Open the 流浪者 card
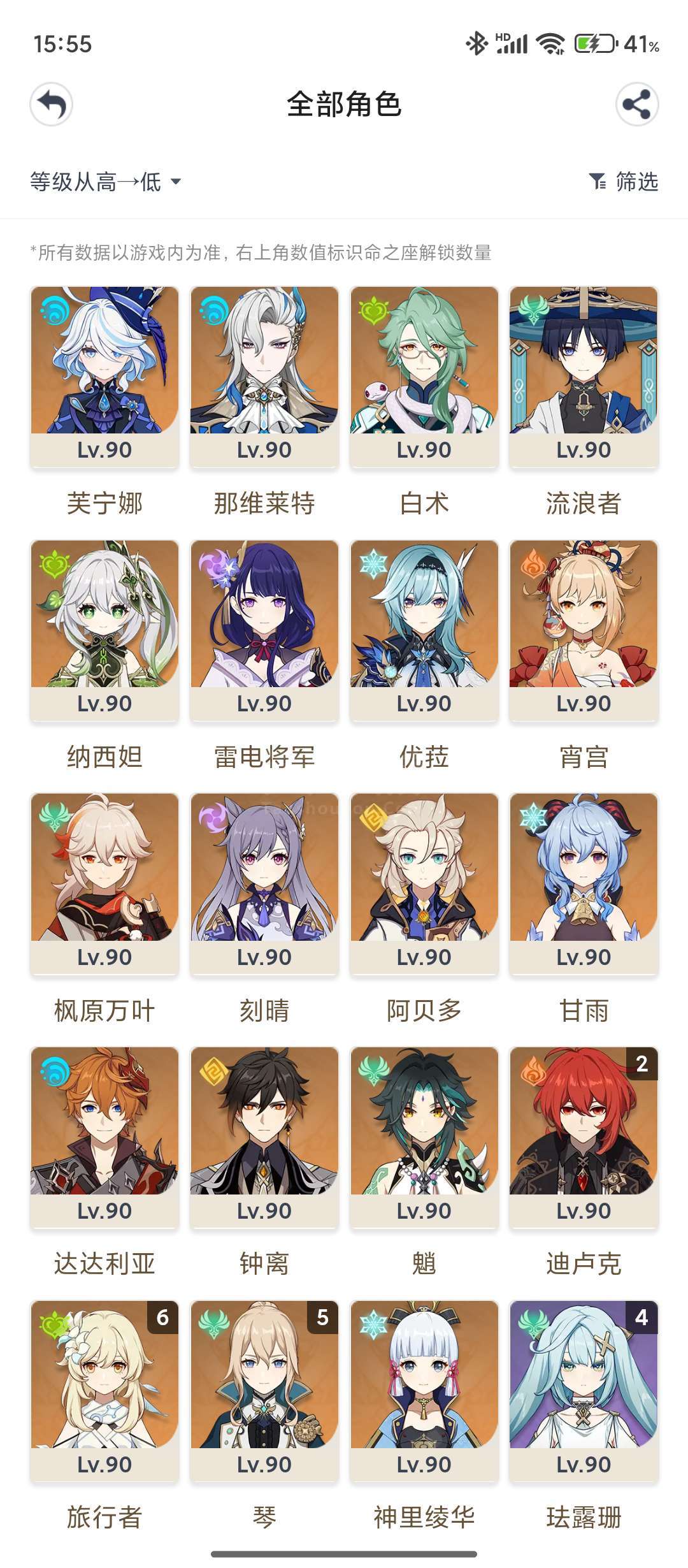 pos(584,377)
